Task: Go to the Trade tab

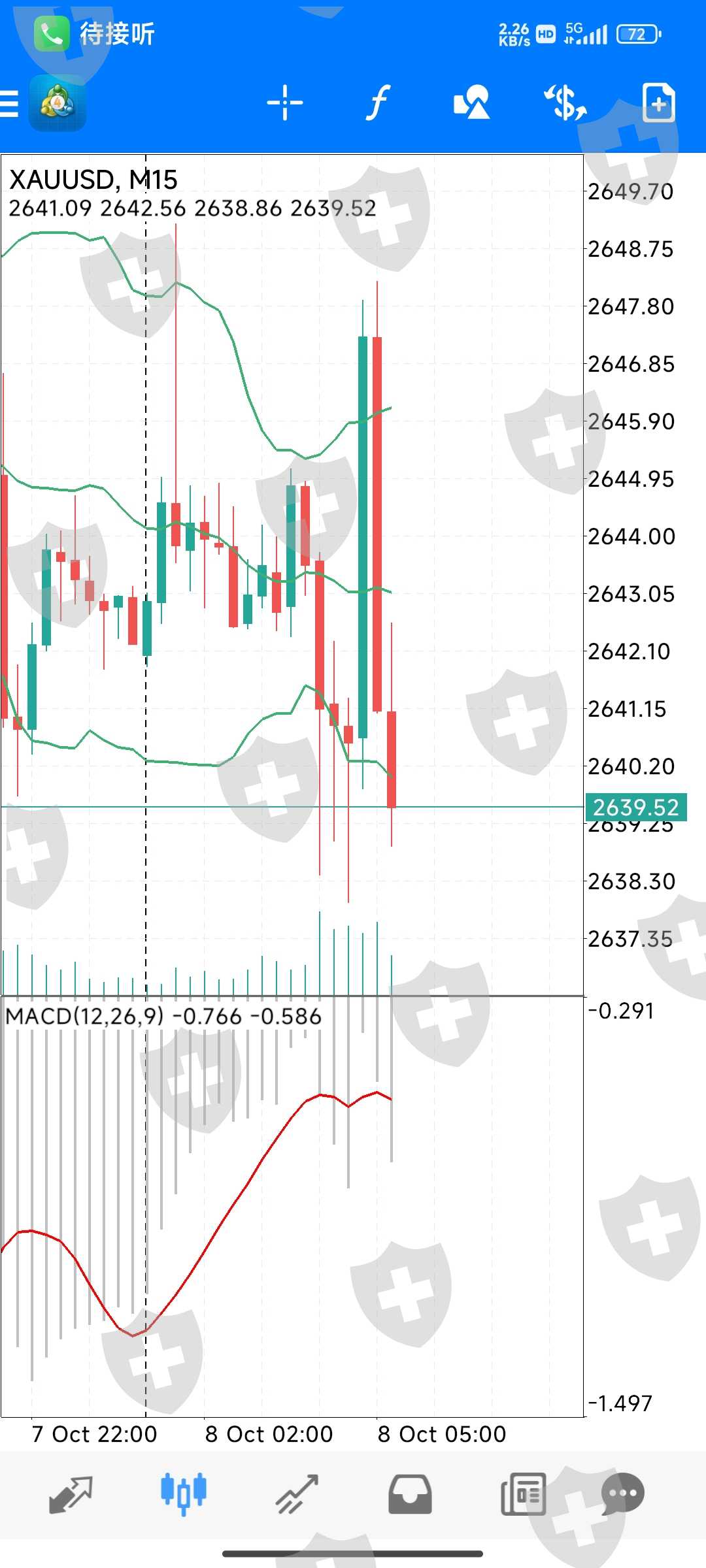Action: coord(297,1494)
